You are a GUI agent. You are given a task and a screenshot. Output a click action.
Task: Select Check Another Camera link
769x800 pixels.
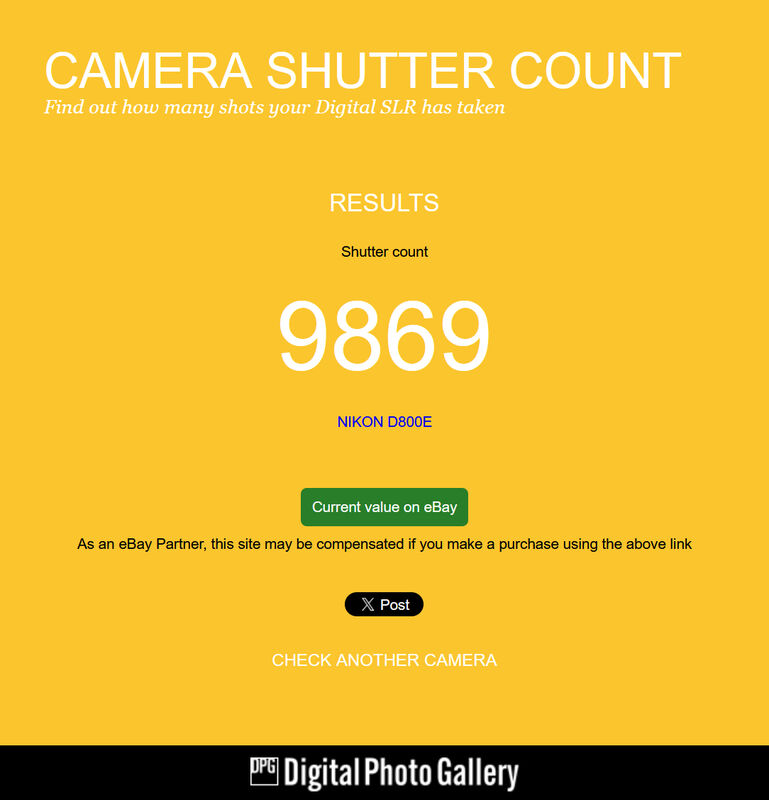pyautogui.click(x=384, y=660)
